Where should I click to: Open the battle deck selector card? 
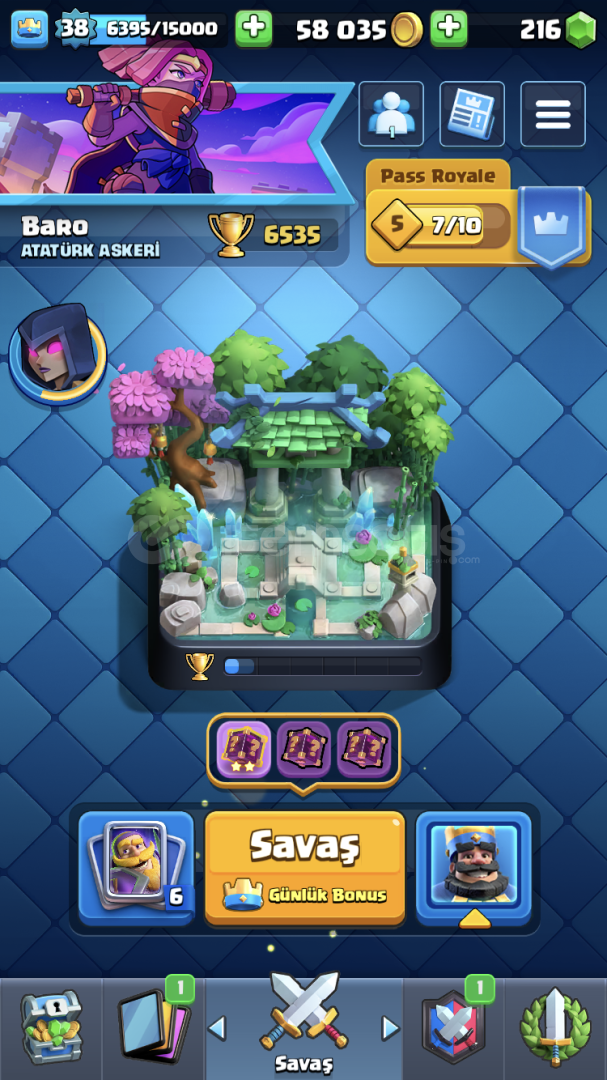pos(136,867)
